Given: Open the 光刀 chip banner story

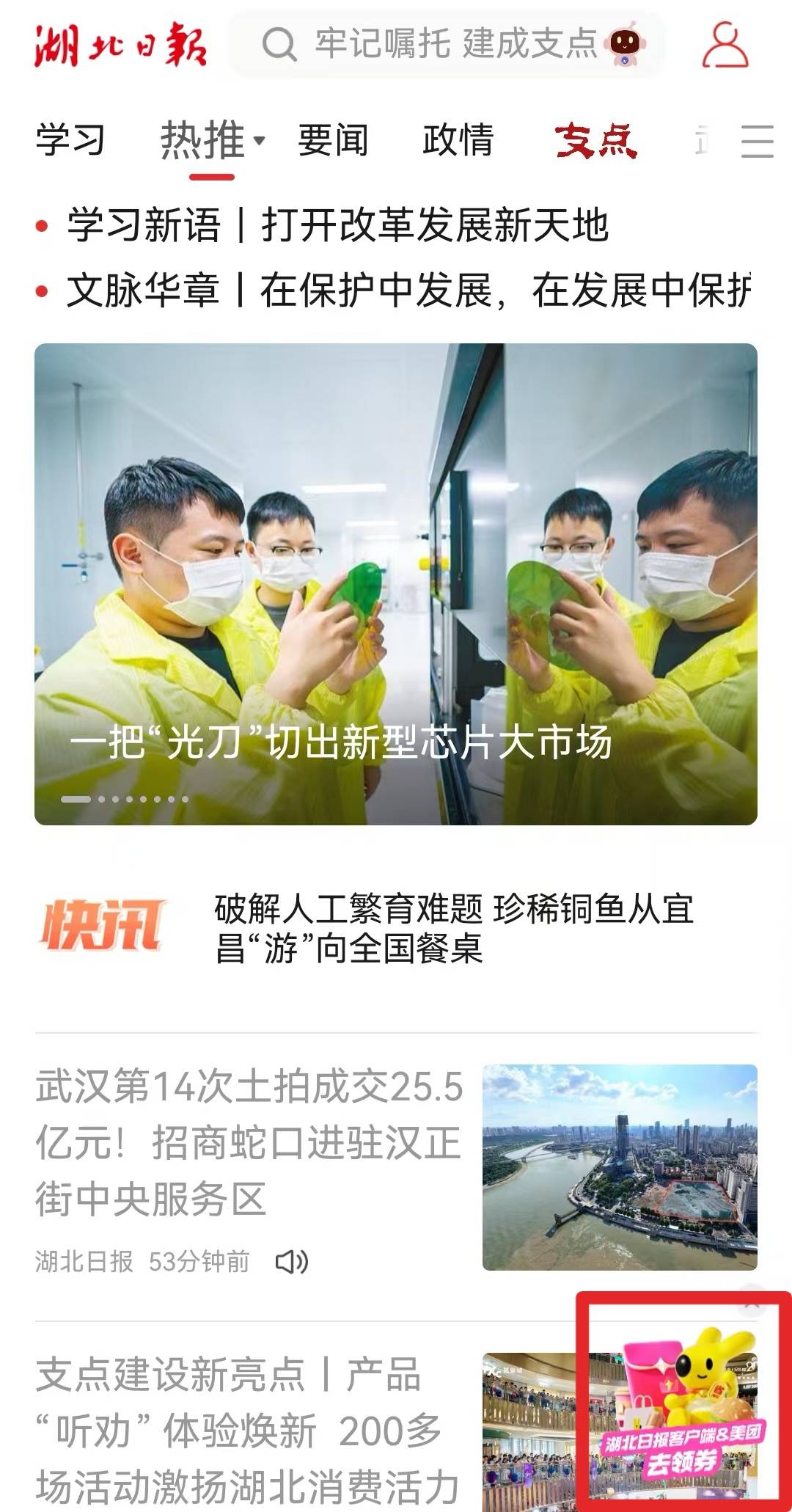Looking at the screenshot, I should point(396,584).
